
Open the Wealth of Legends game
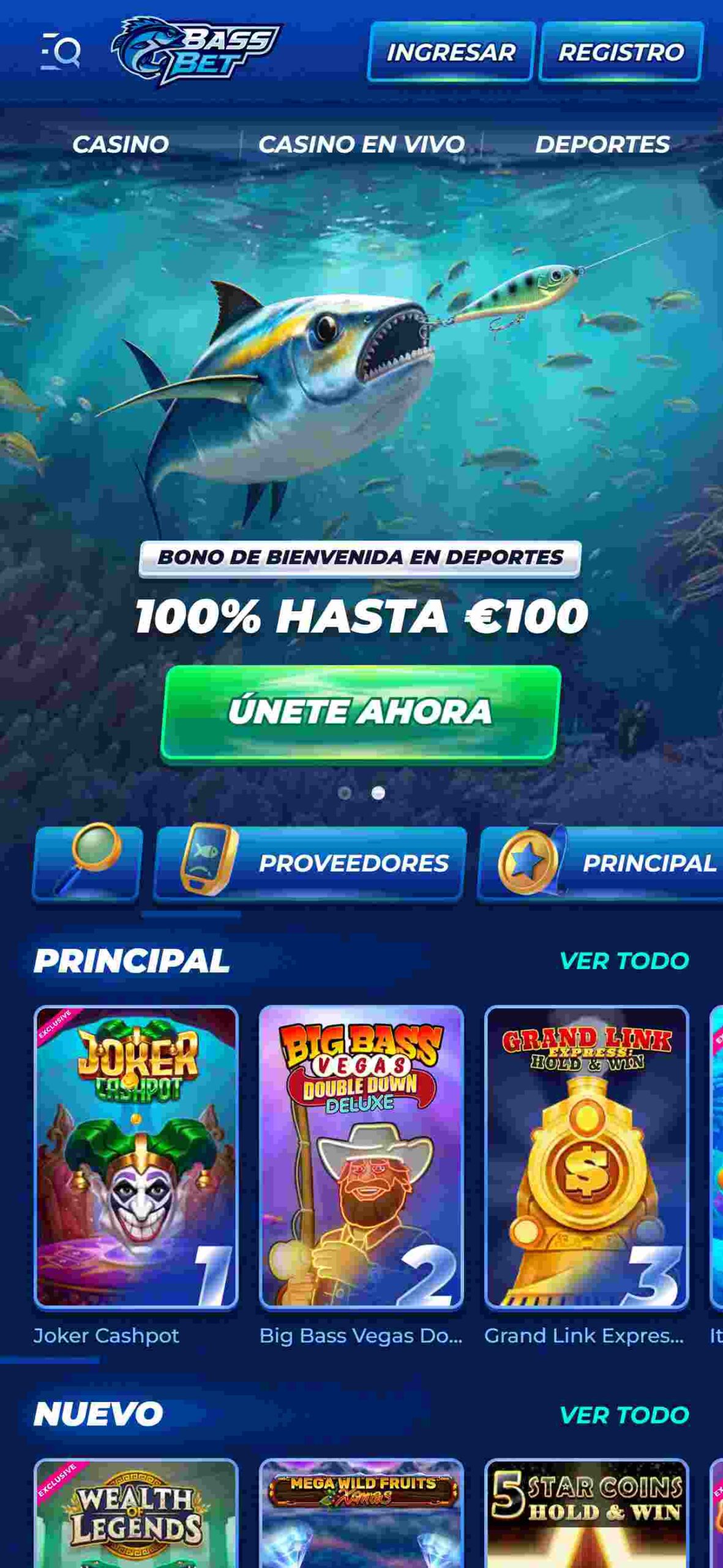click(136, 1513)
